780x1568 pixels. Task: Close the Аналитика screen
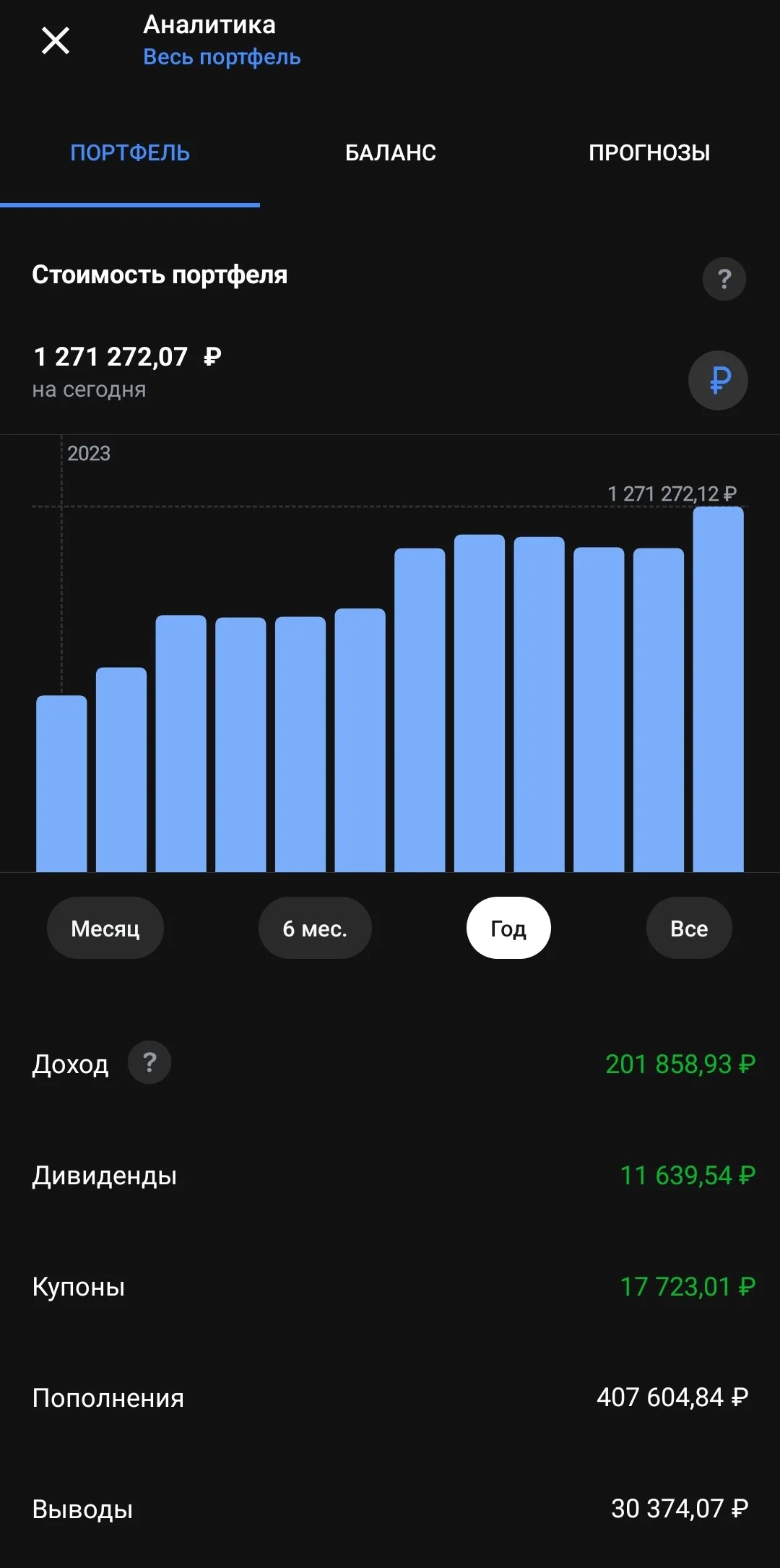(56, 40)
